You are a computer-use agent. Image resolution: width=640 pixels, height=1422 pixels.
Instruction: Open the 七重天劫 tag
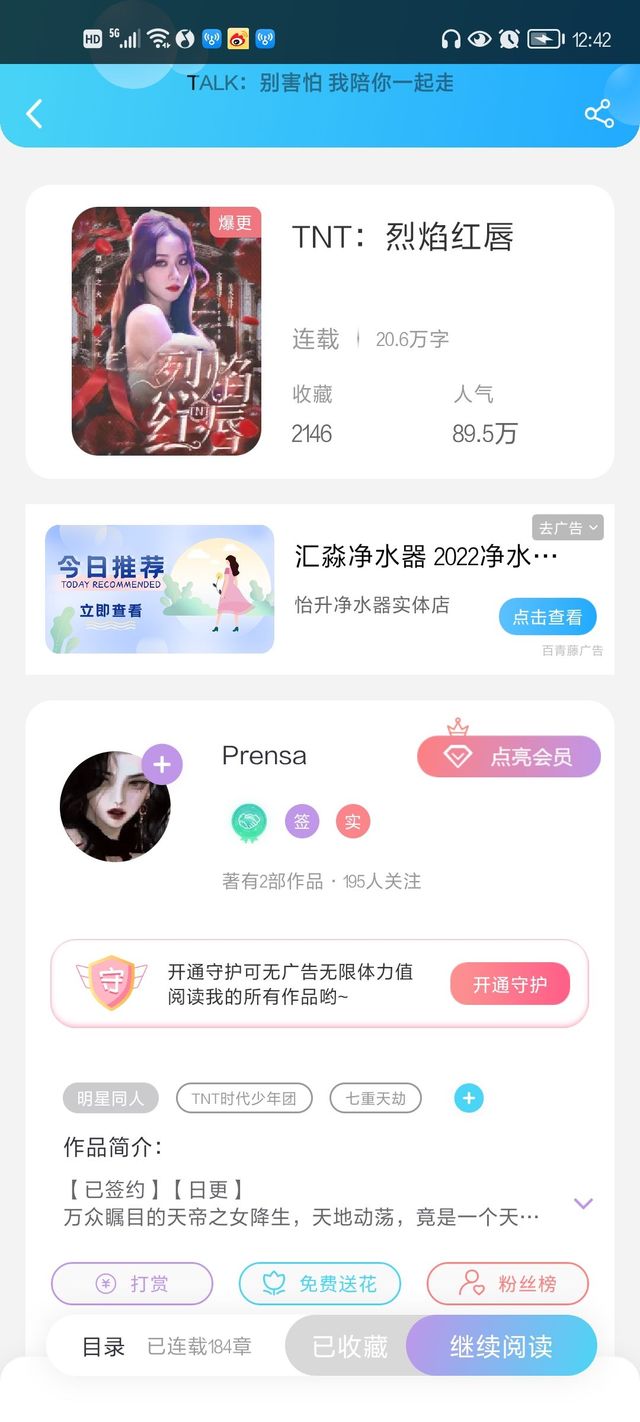(376, 1098)
